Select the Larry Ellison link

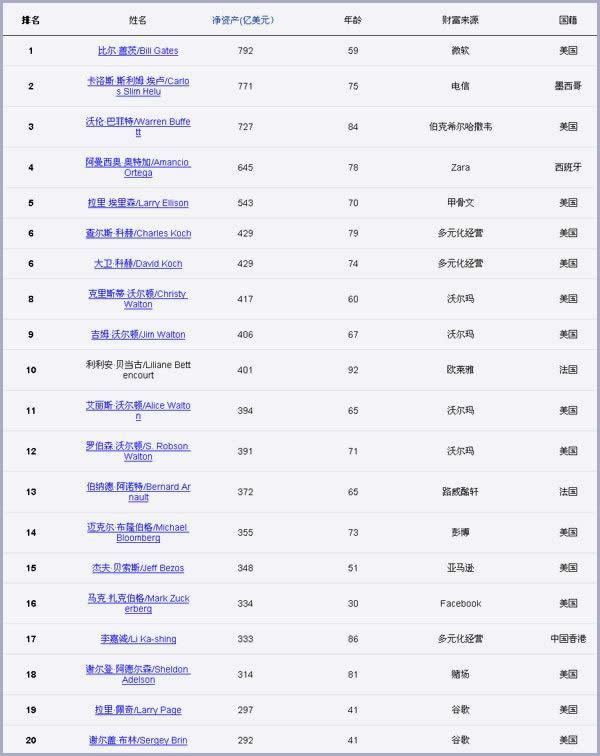(138, 203)
